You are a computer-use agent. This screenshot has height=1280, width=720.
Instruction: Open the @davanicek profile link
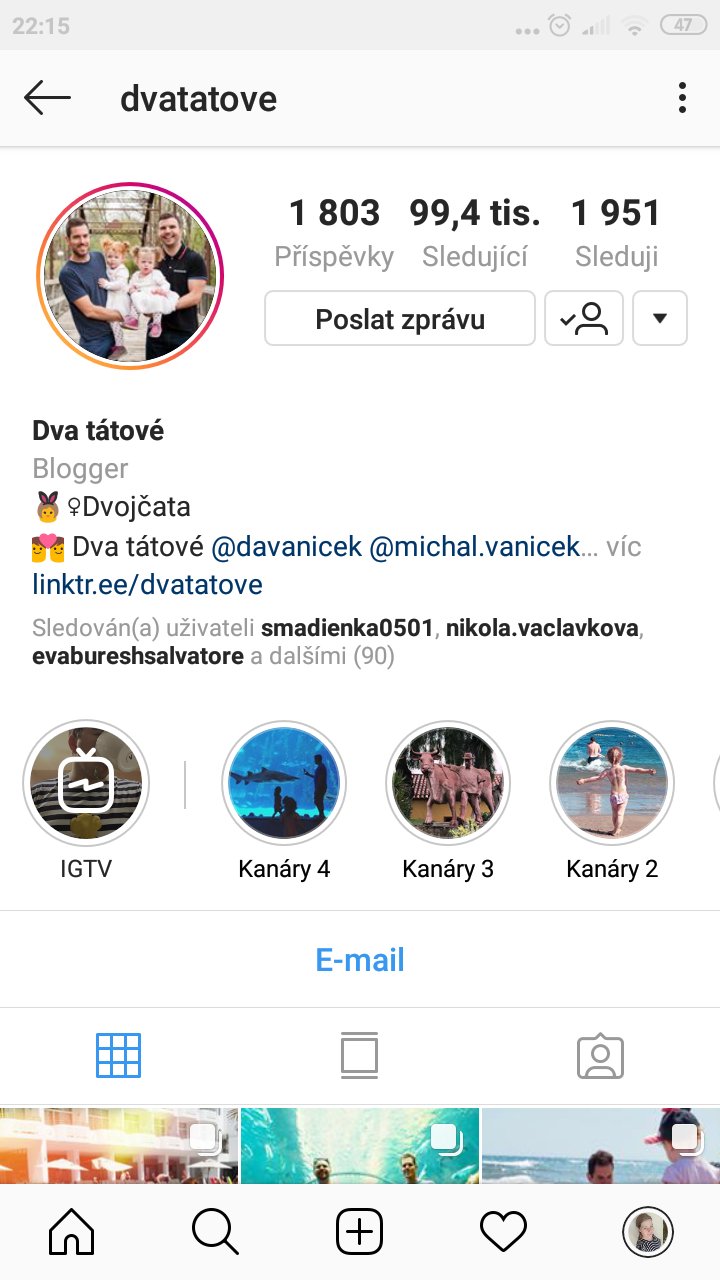286,547
